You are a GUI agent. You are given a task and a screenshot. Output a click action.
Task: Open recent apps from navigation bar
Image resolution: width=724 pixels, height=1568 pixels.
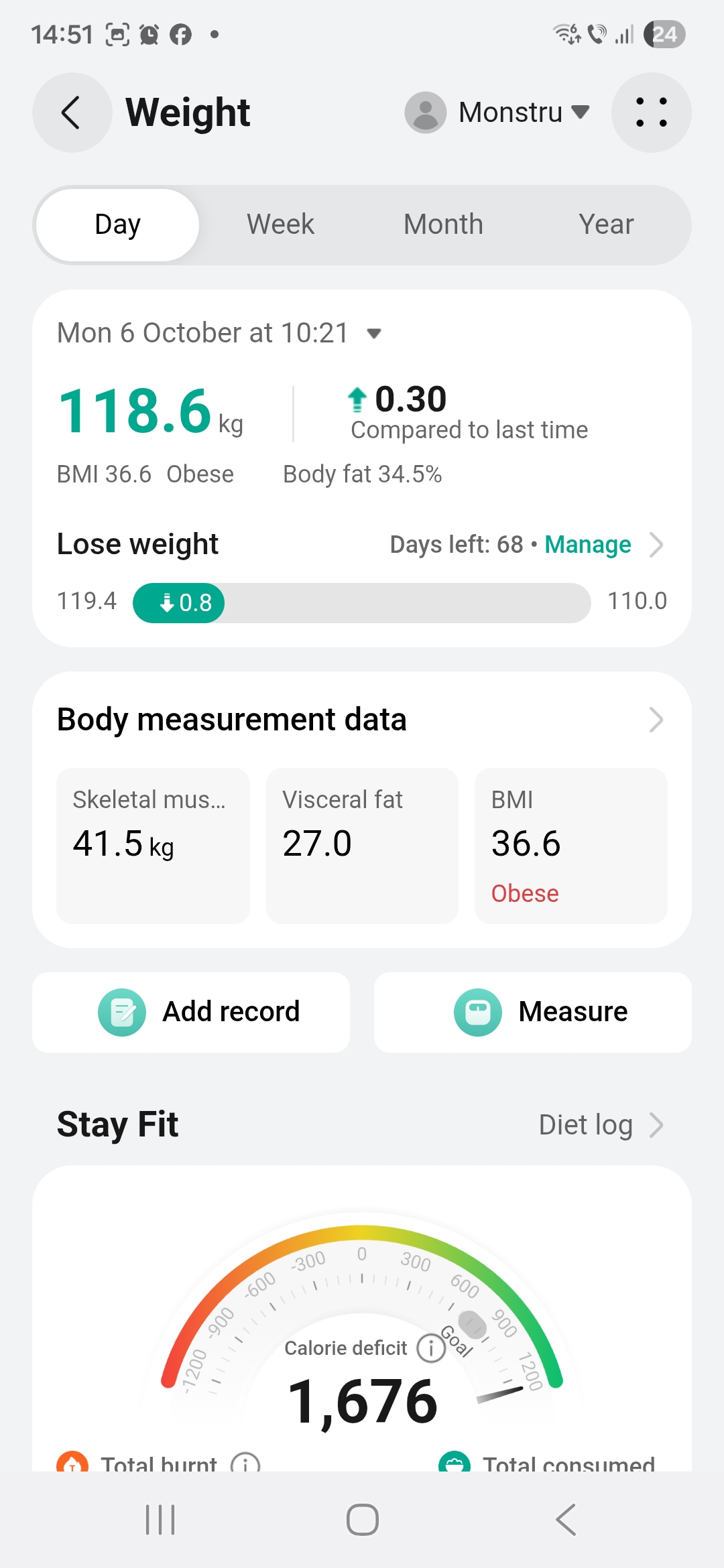click(160, 1520)
